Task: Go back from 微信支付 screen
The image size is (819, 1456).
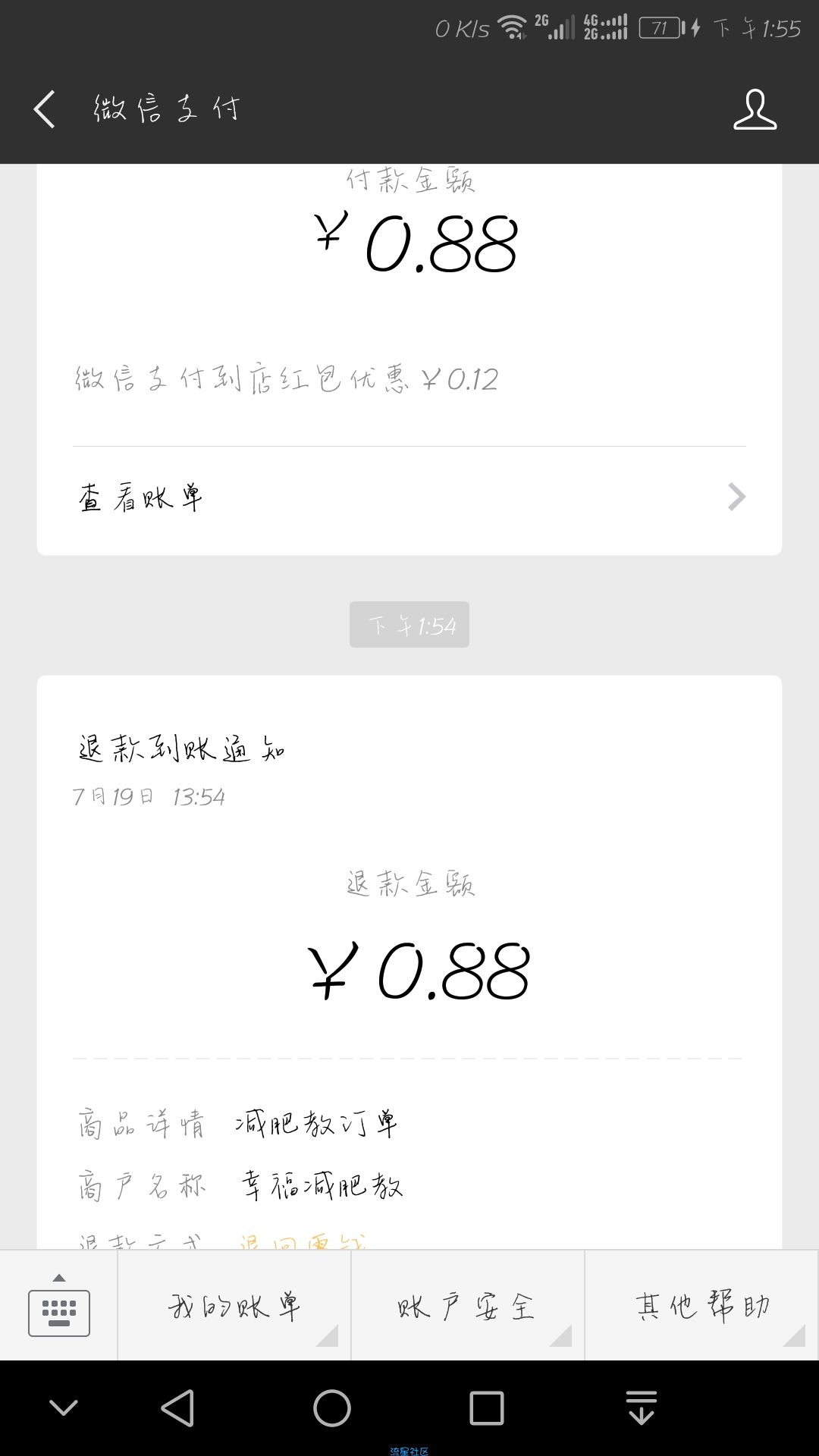Action: pos(45,109)
